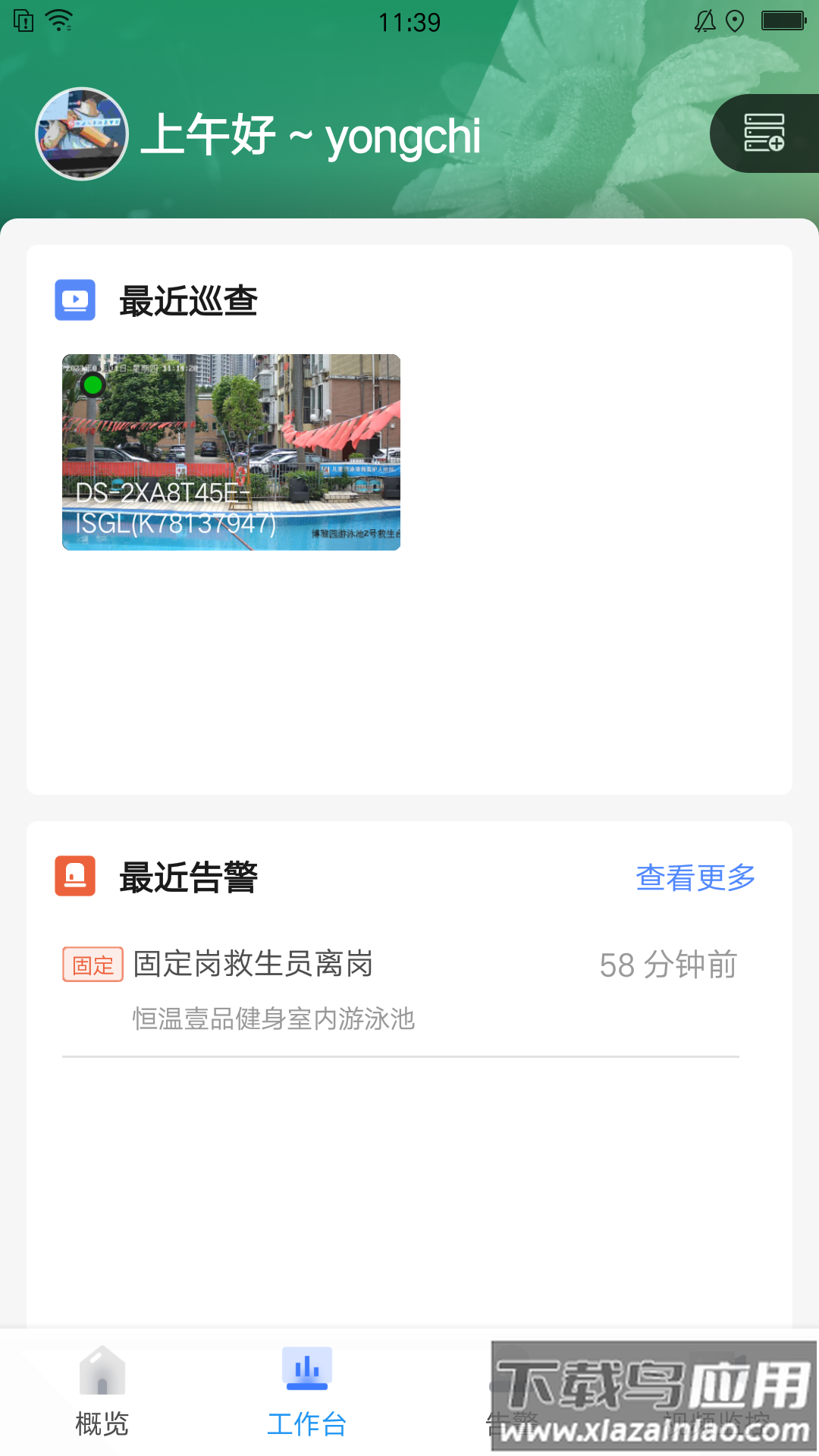Open the device add icon top right
Viewport: 819px width, 1456px height.
764,133
